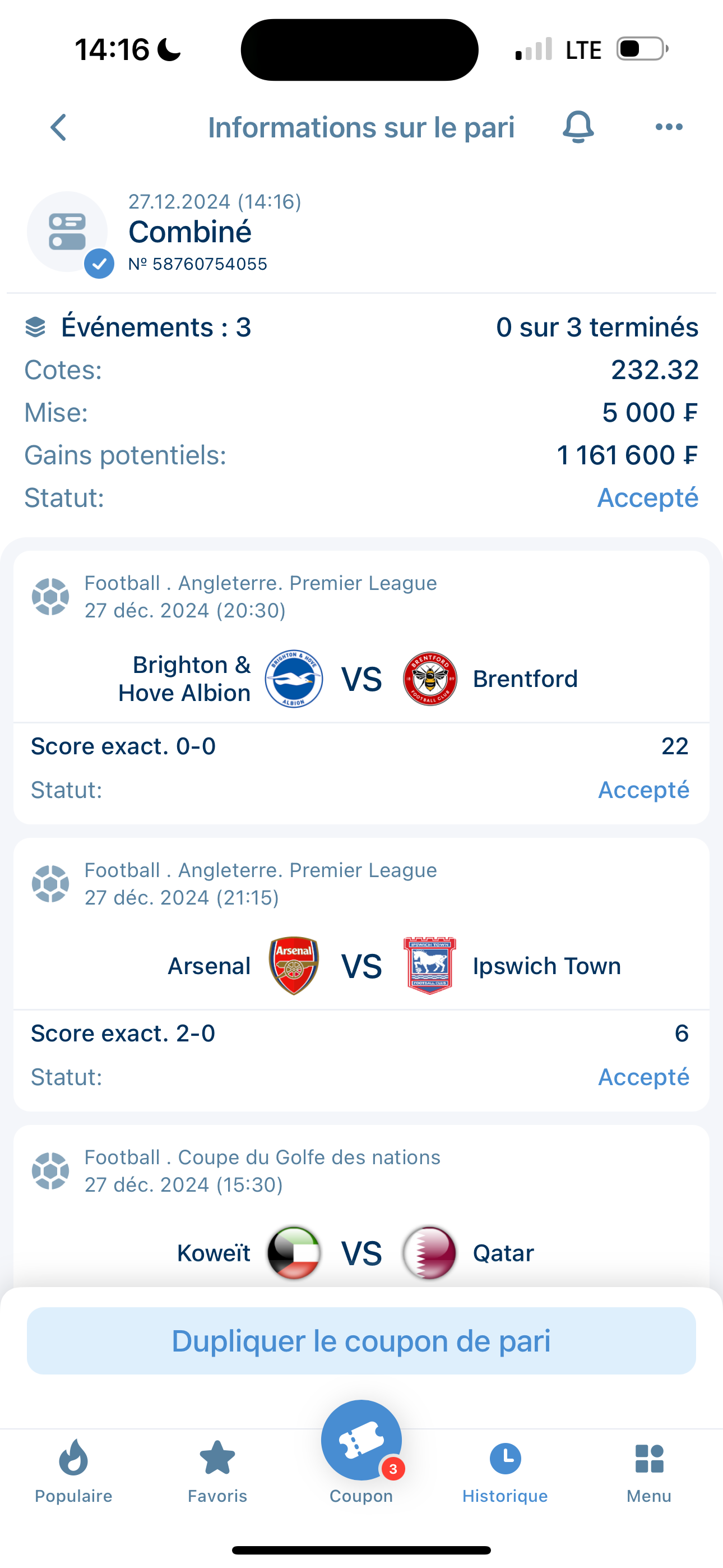Switch to the Populaire tab
This screenshot has height=1568, width=723.
73,1471
